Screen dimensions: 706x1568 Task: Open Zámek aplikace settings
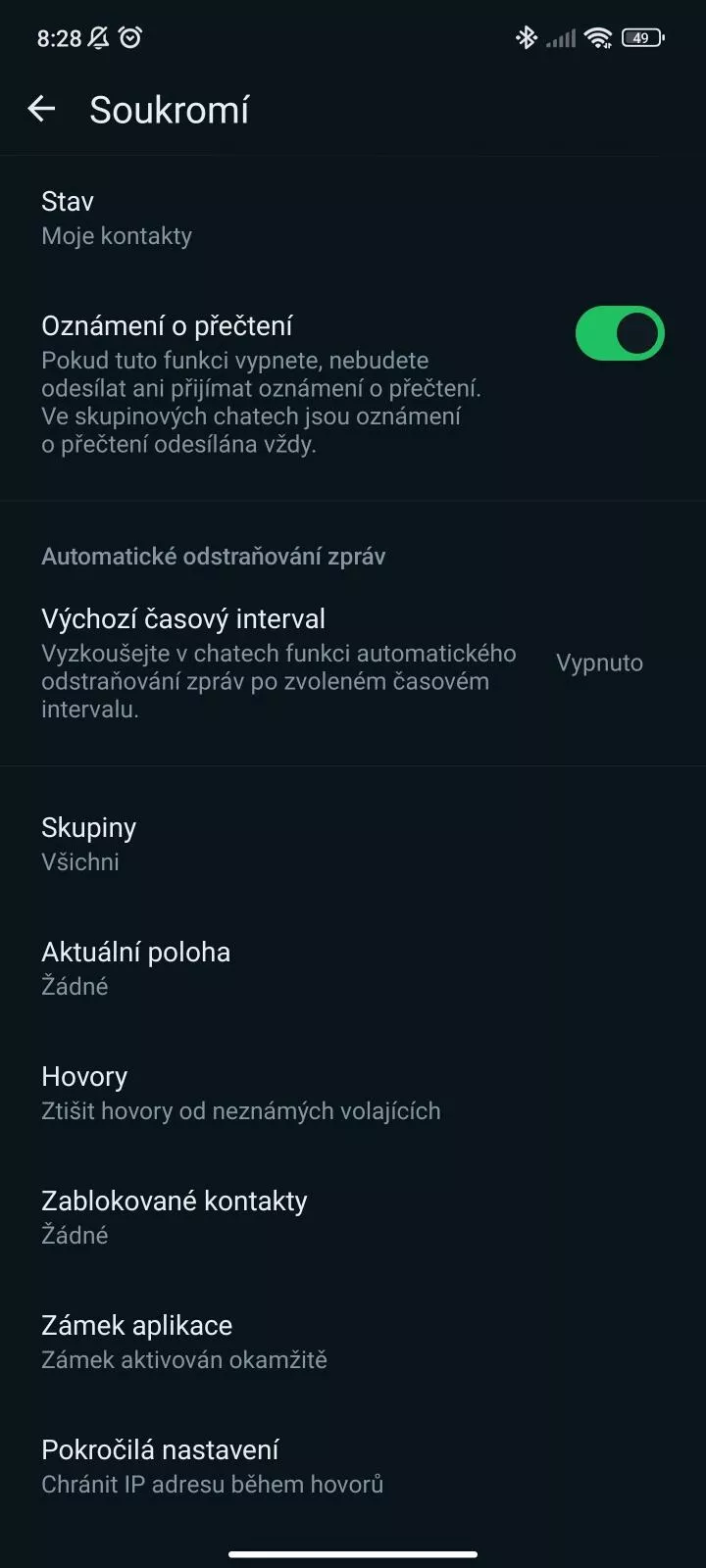353,1342
